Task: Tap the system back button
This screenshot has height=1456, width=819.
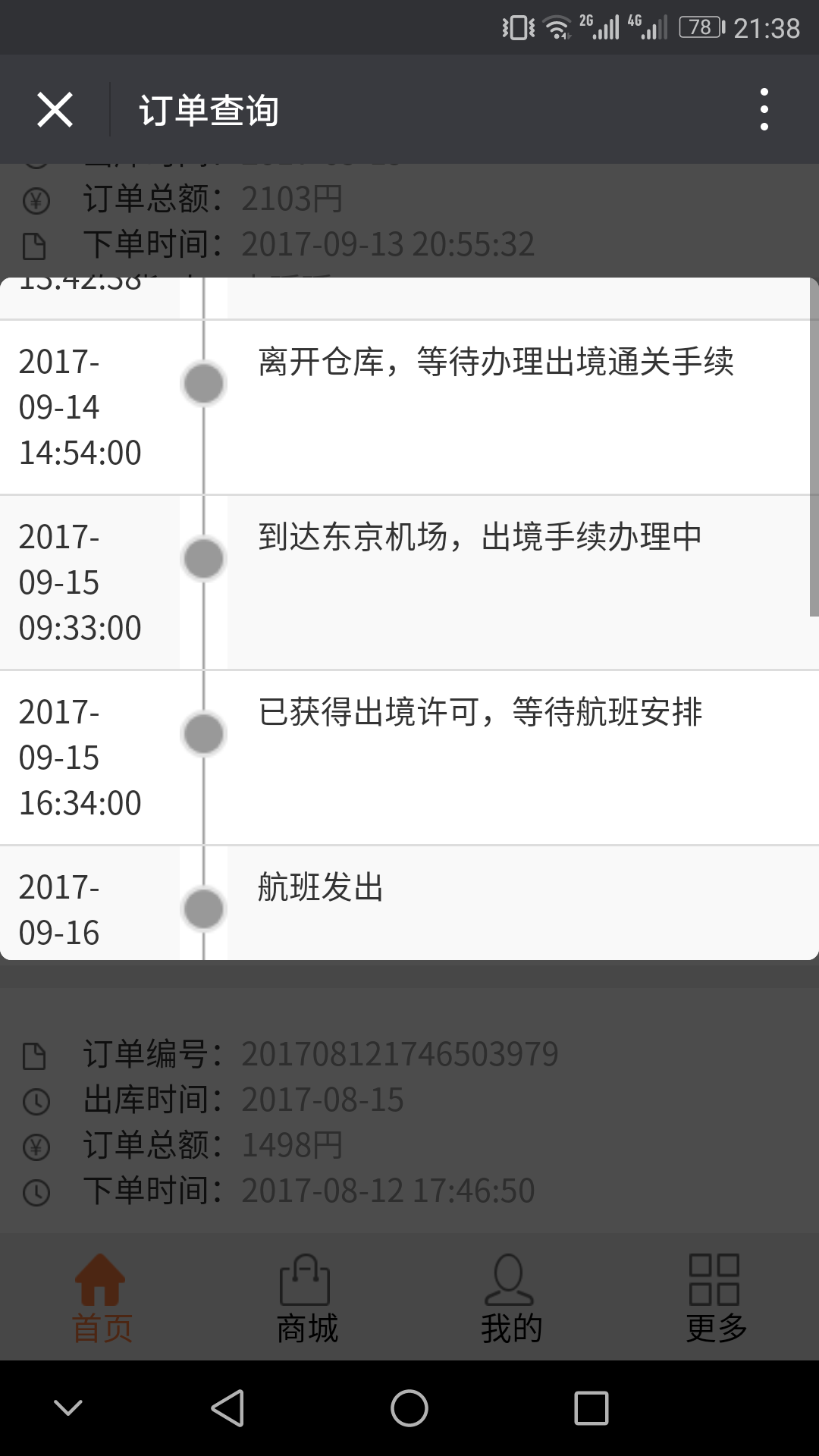Action: 227,1408
